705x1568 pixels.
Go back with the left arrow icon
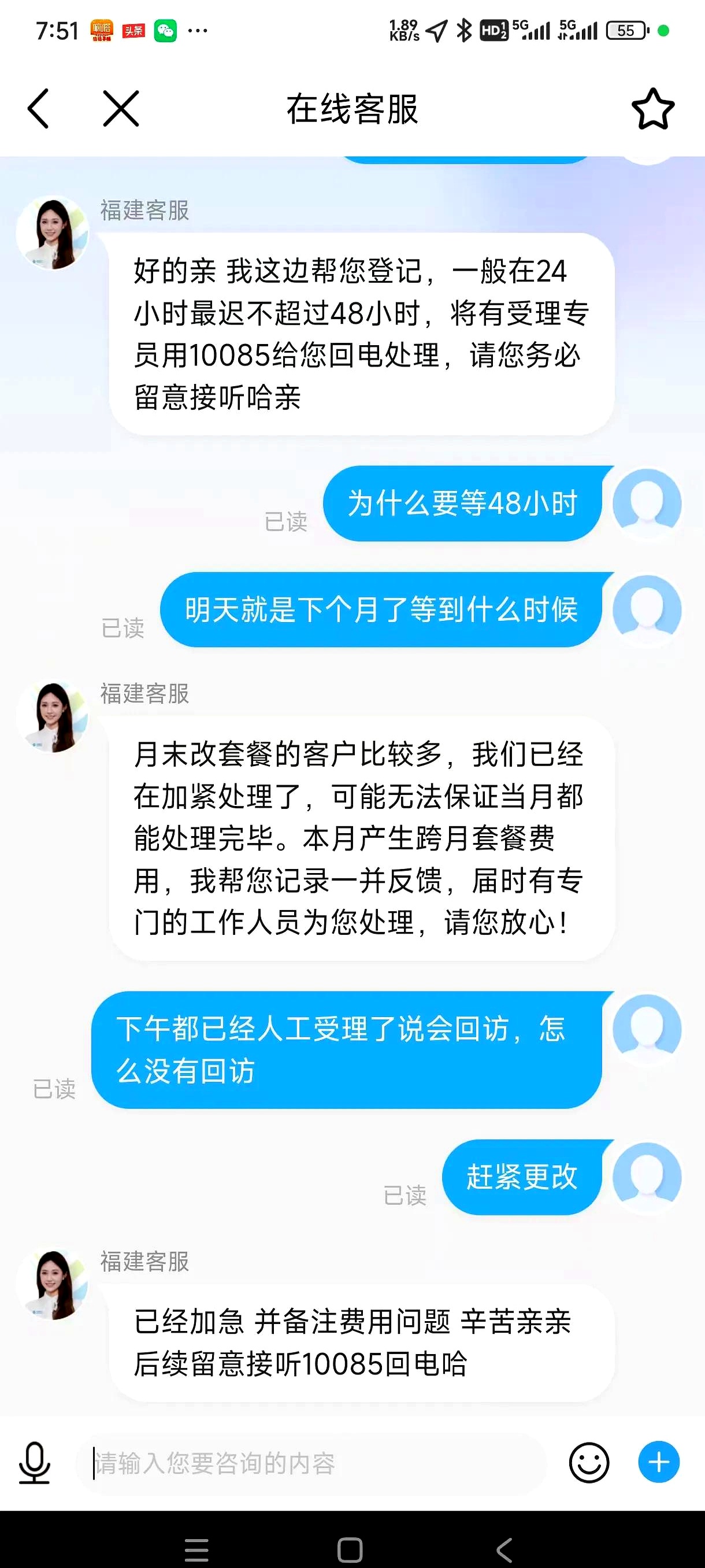38,108
